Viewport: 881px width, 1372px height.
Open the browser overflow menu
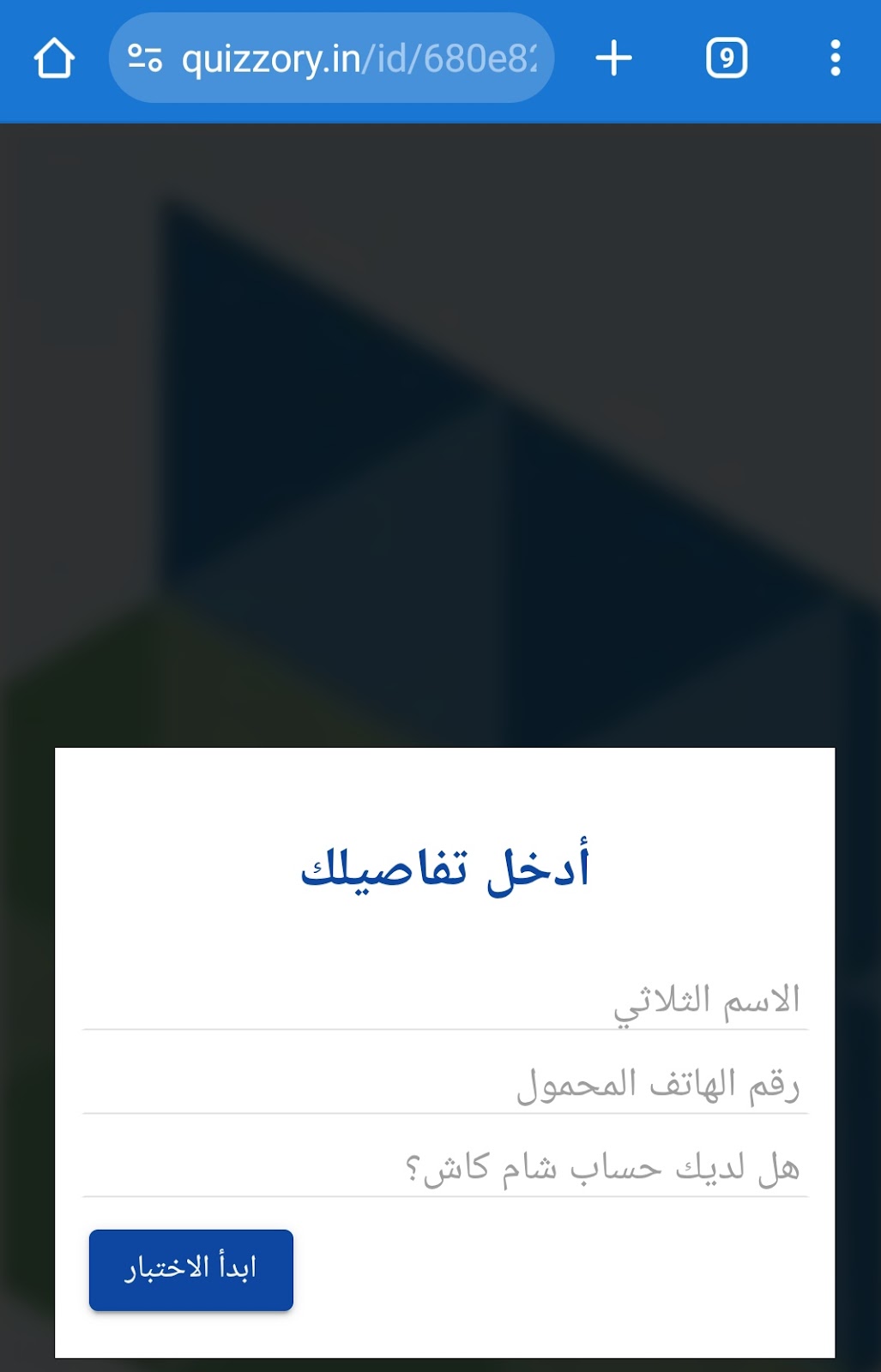[835, 58]
